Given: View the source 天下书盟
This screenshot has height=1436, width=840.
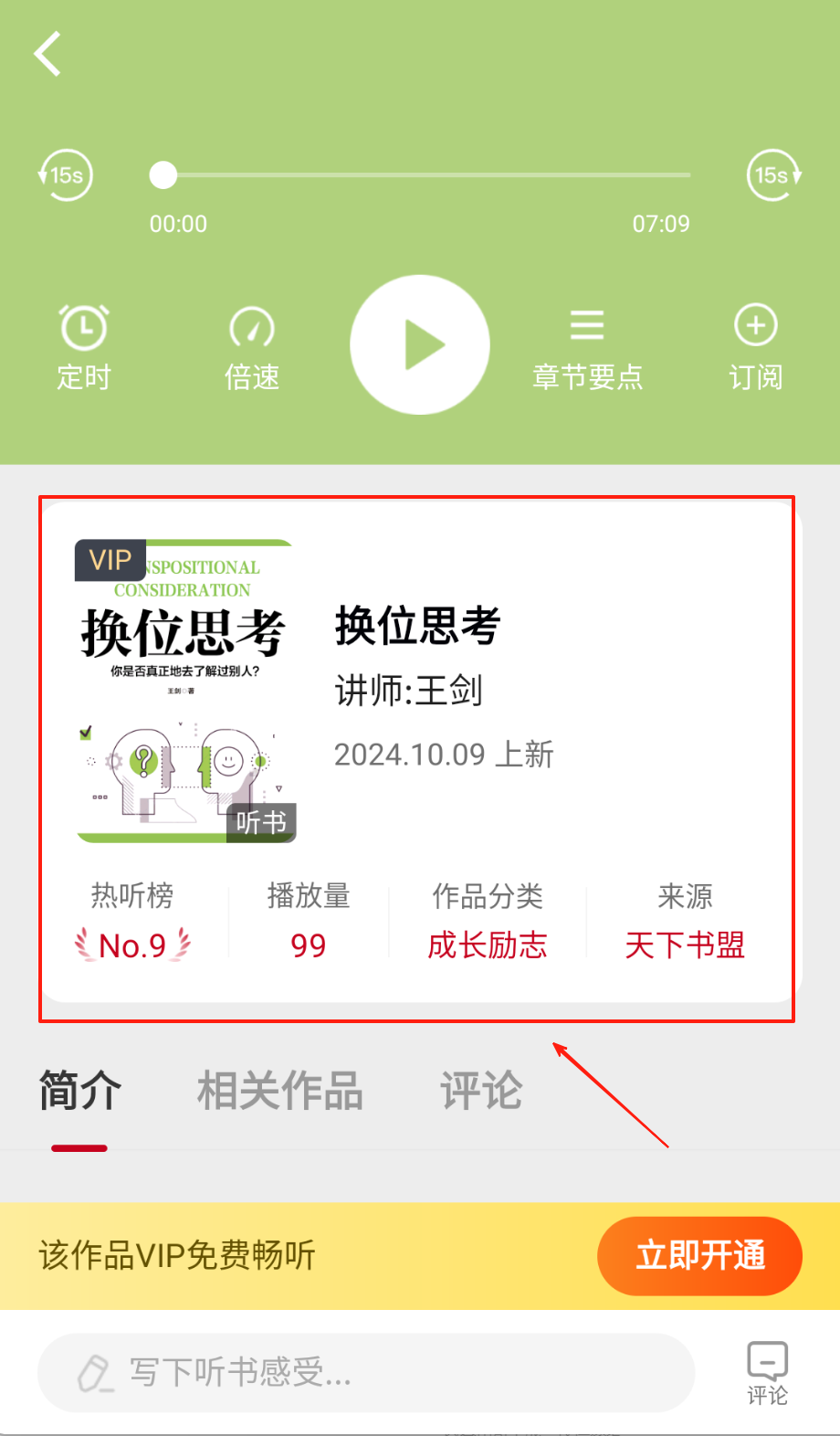Looking at the screenshot, I should click(x=685, y=945).
